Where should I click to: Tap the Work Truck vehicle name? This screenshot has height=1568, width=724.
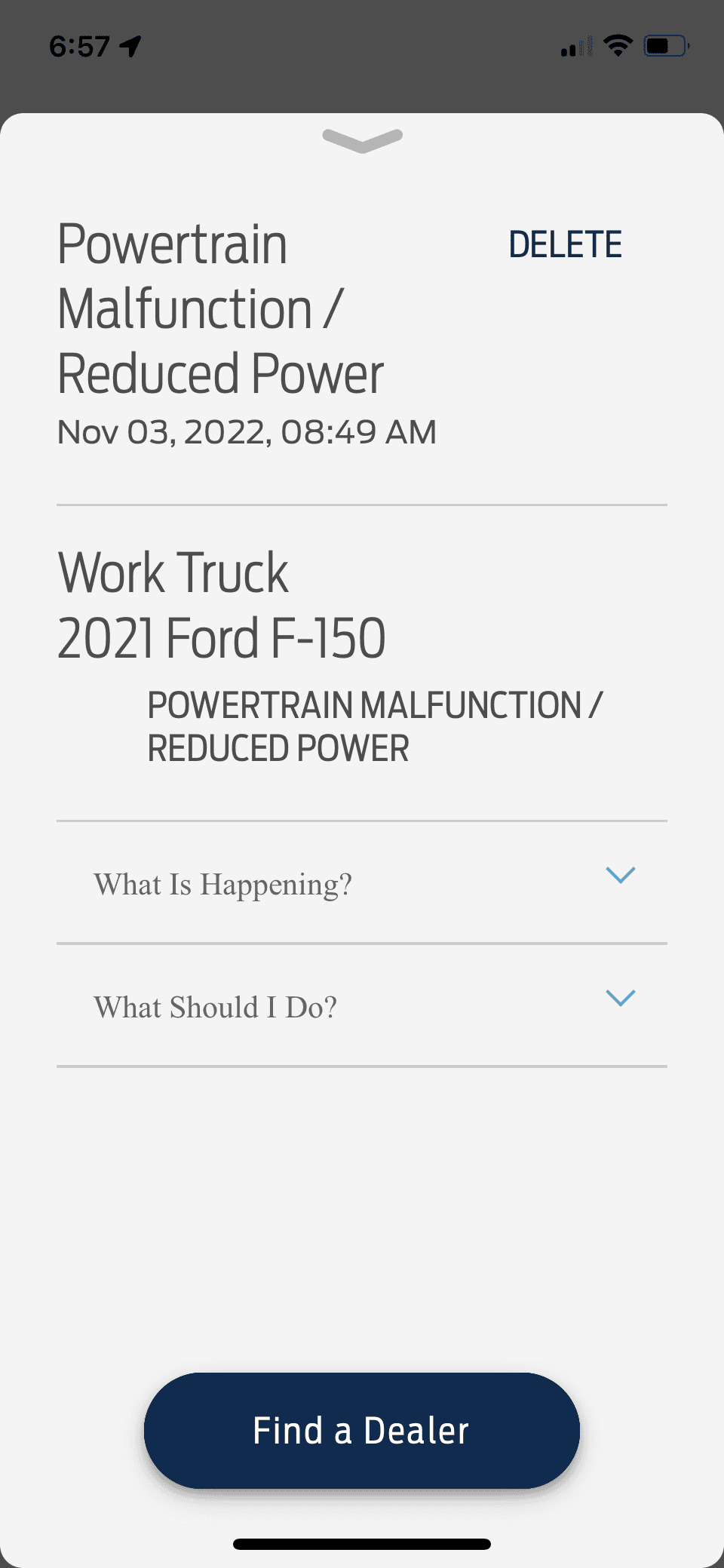[x=173, y=572]
